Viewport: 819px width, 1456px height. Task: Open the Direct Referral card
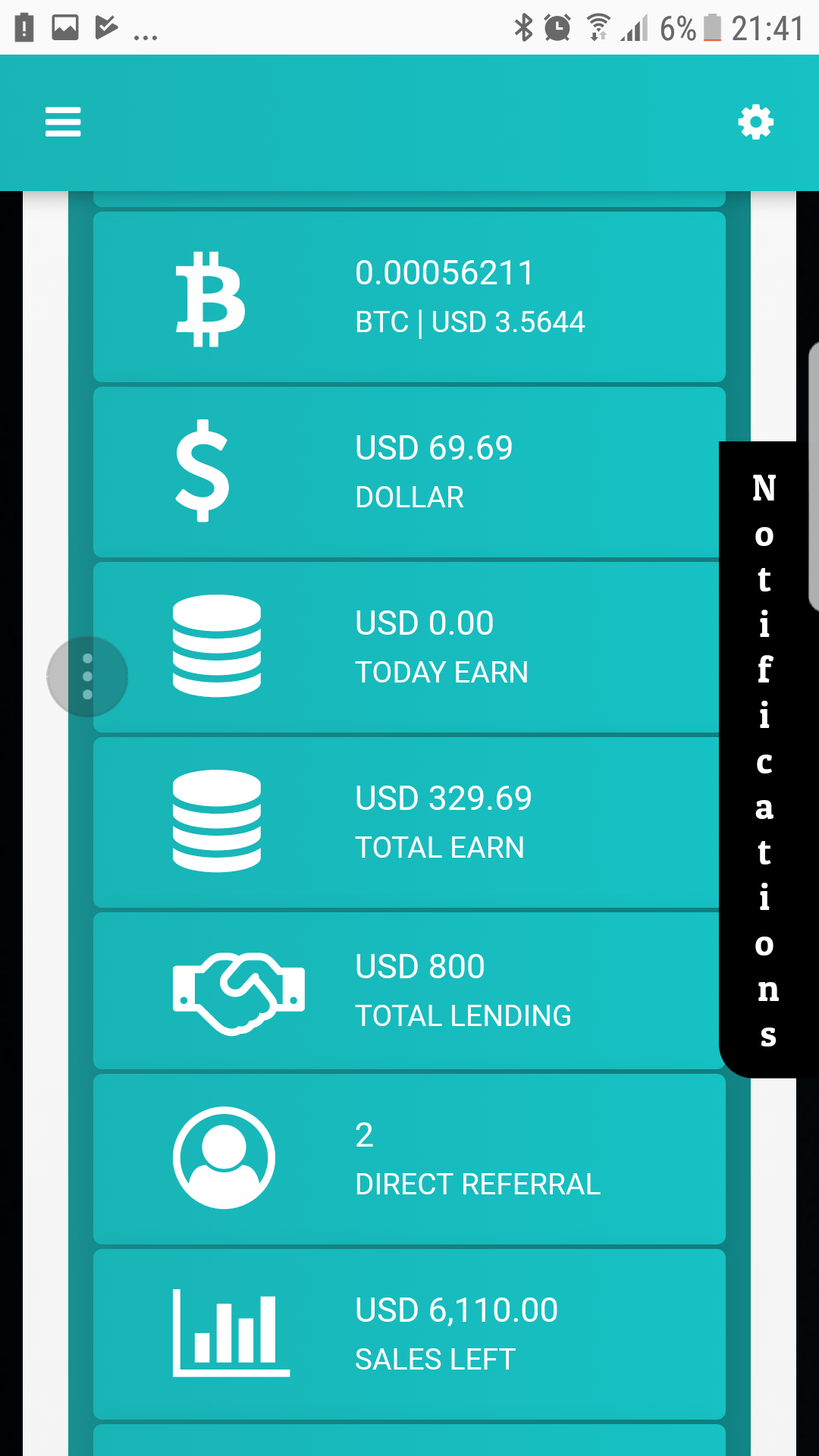pos(409,1159)
